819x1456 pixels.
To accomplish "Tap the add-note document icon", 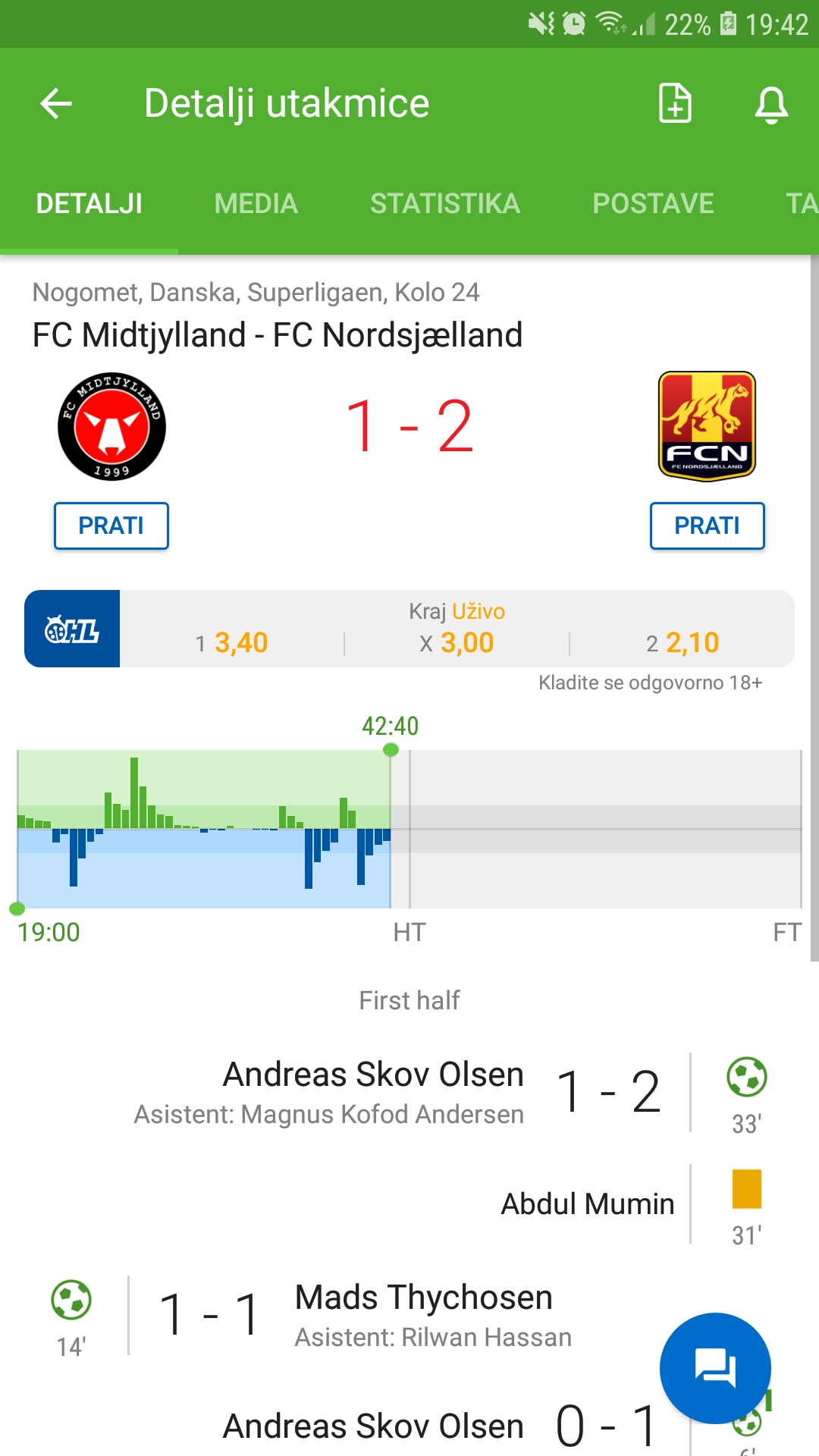I will (x=675, y=103).
